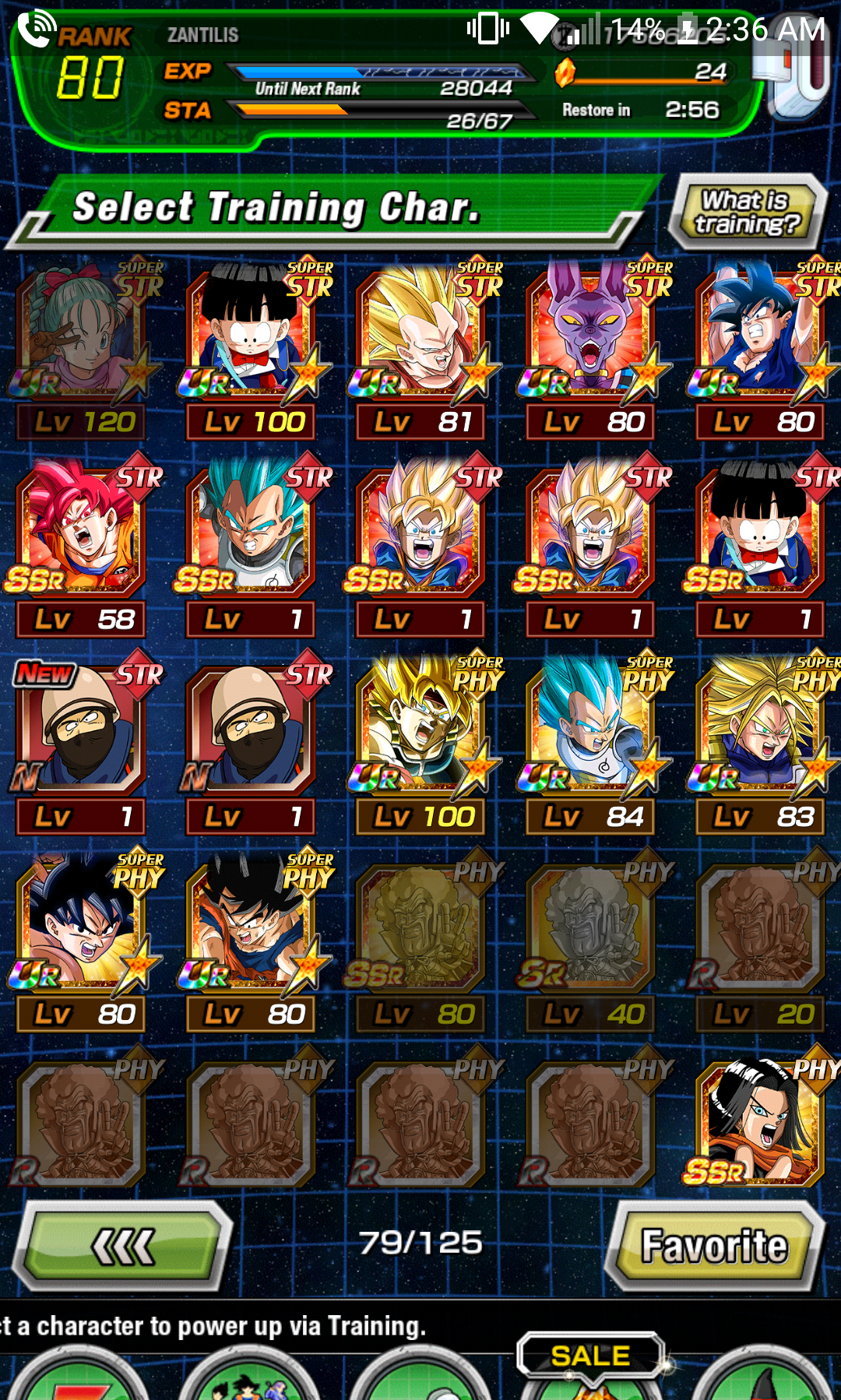Go back with the green arrows button
Screen dimensions: 841x1400
point(123,1246)
